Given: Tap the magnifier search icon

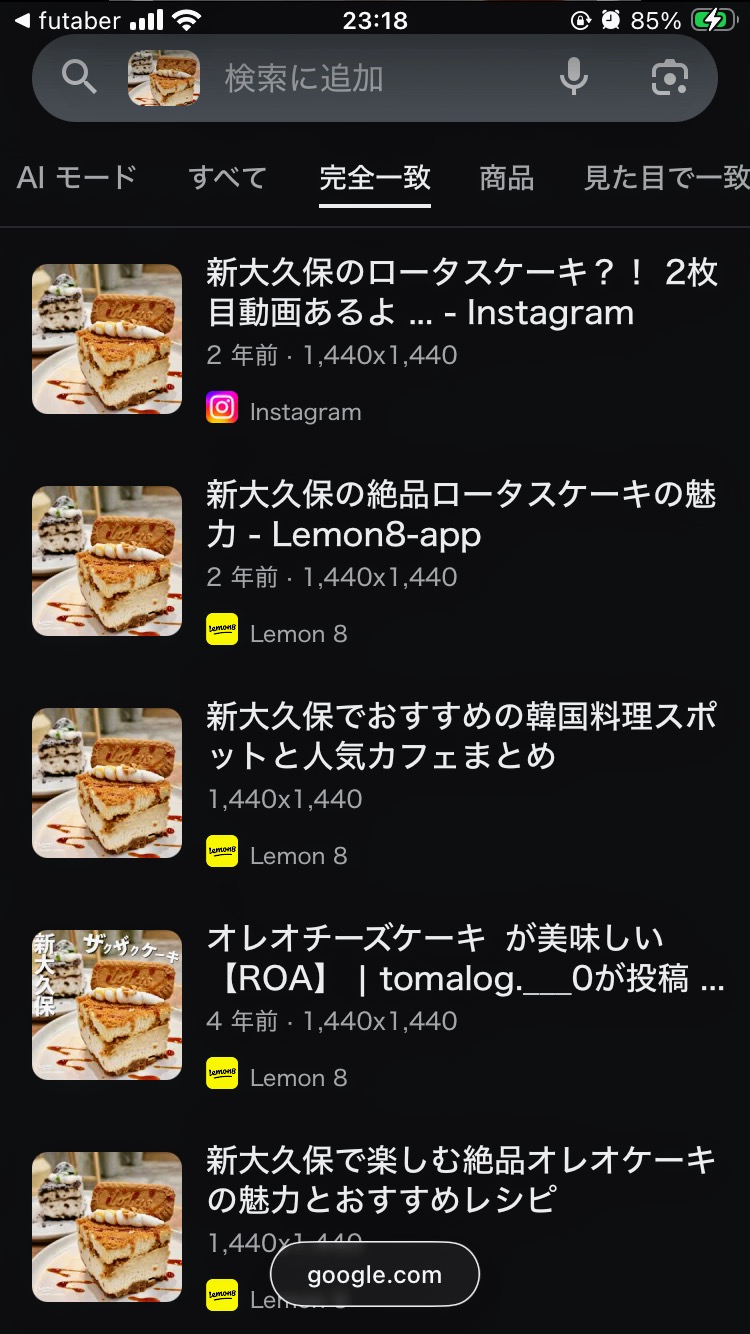Looking at the screenshot, I should pyautogui.click(x=79, y=77).
